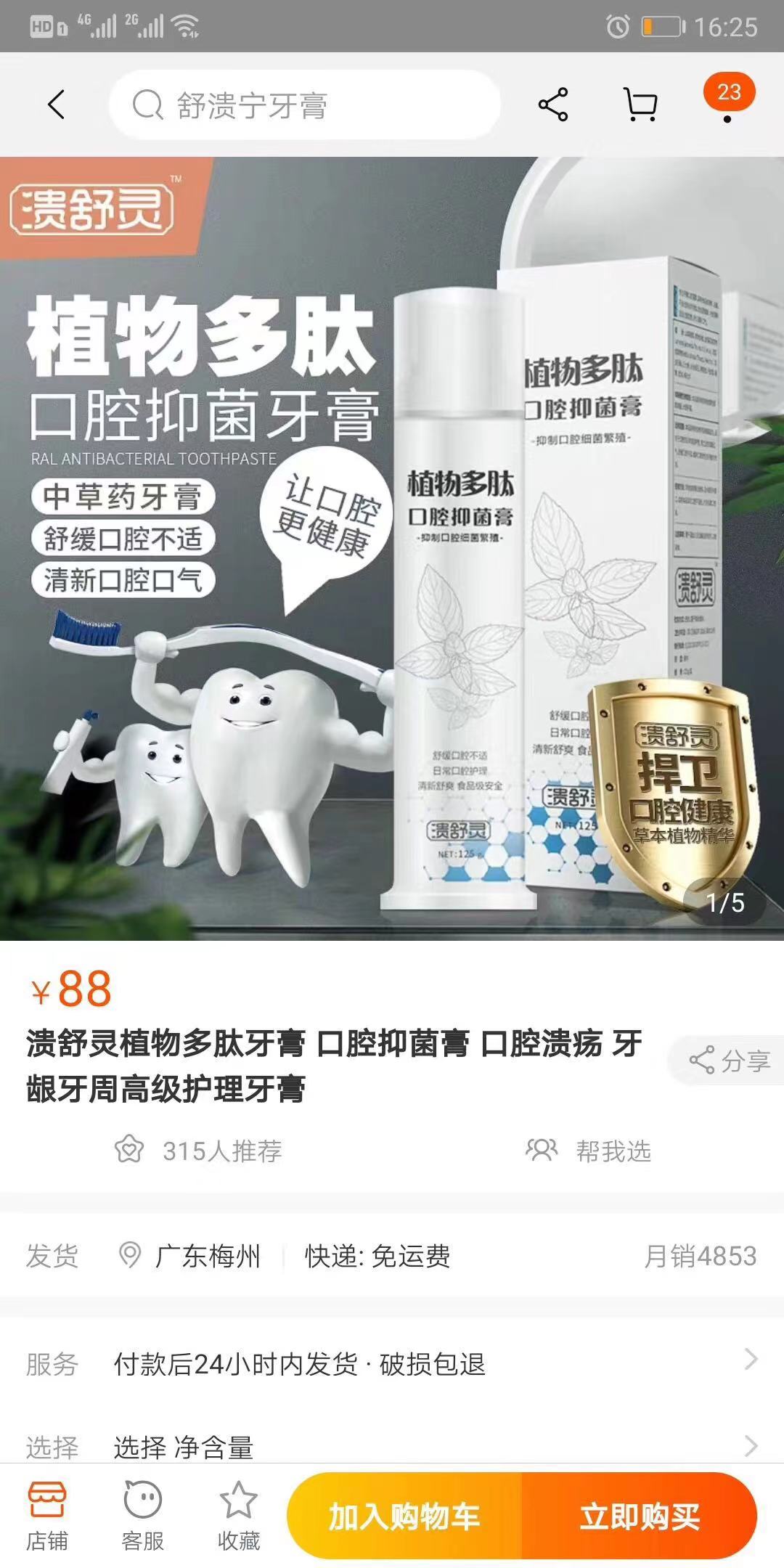Open 帮我选 help-me-choose
784x1568 pixels.
[x=589, y=1151]
